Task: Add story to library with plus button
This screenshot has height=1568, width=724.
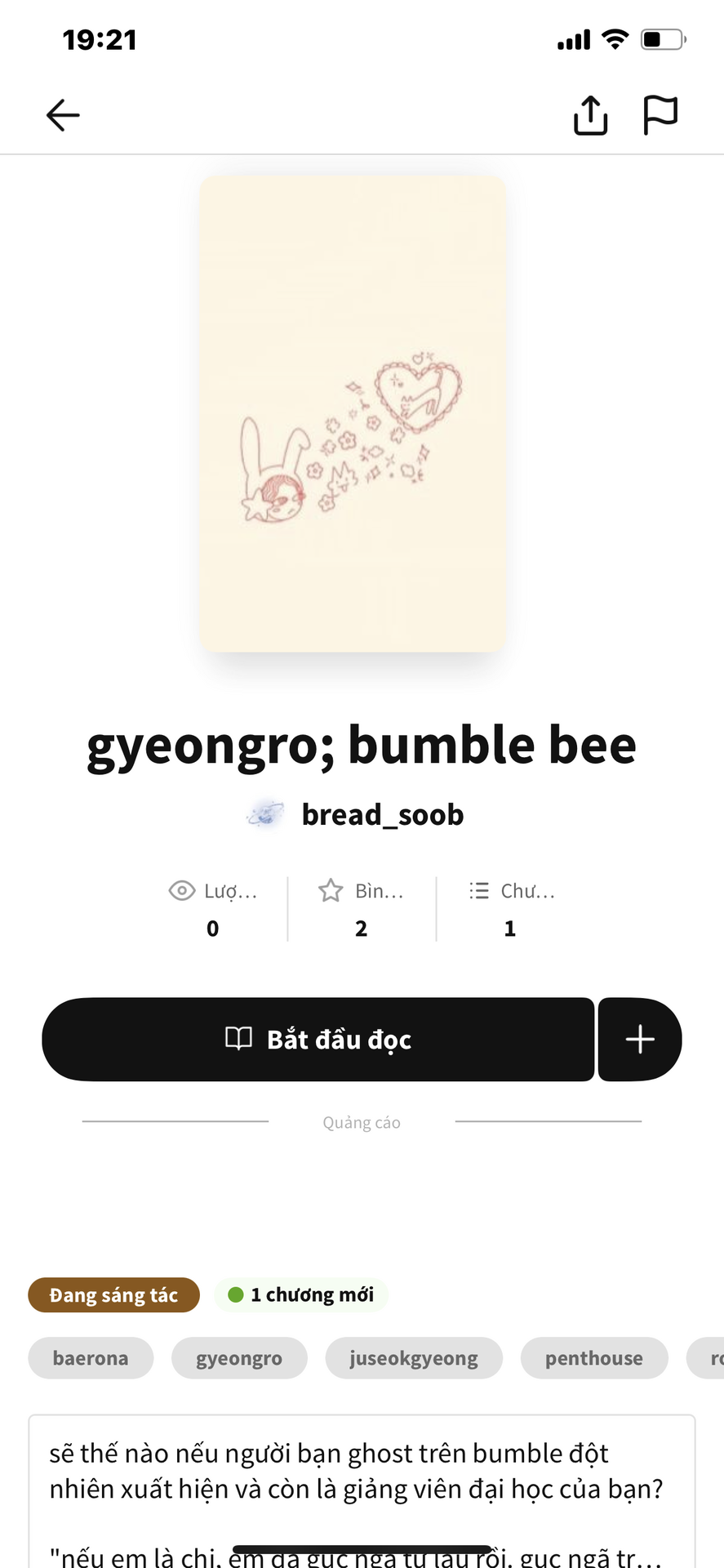Action: point(640,1039)
